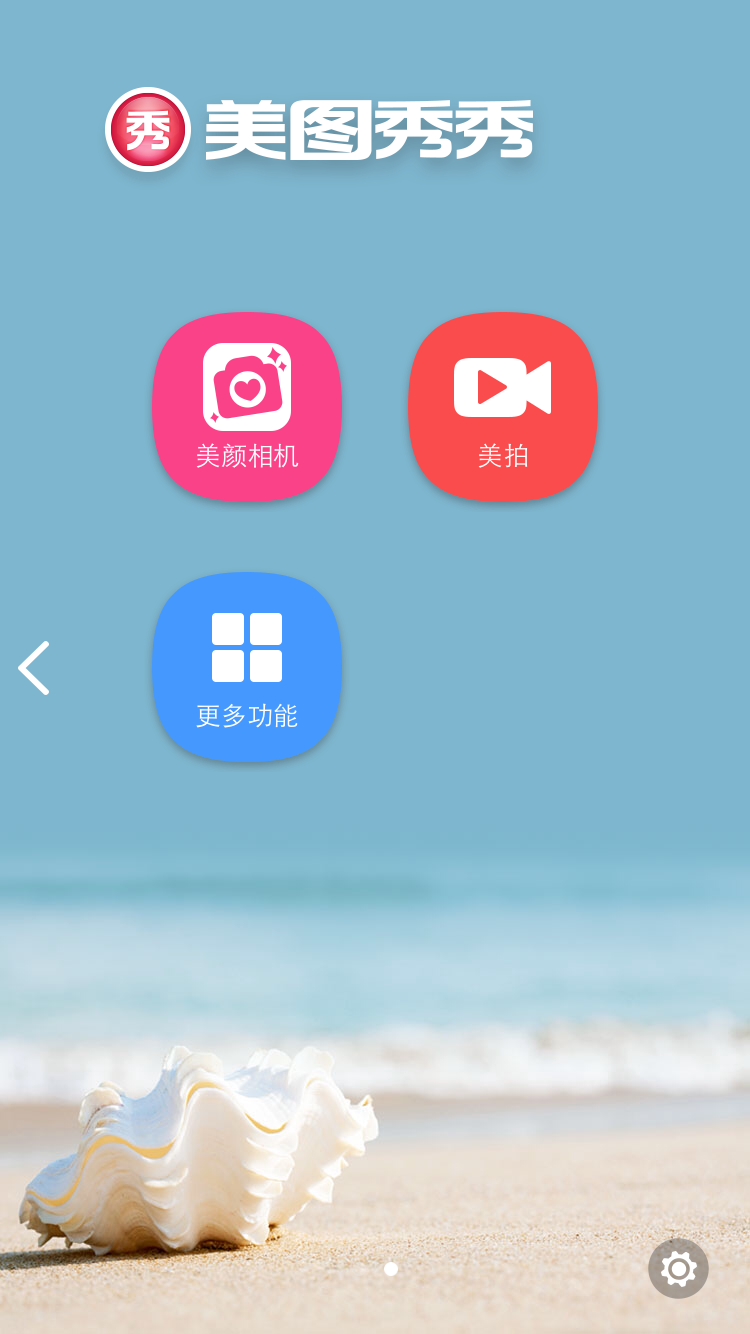Open the 美颜相机 beauty camera
The height and width of the screenshot is (1334, 750).
pyautogui.click(x=247, y=407)
